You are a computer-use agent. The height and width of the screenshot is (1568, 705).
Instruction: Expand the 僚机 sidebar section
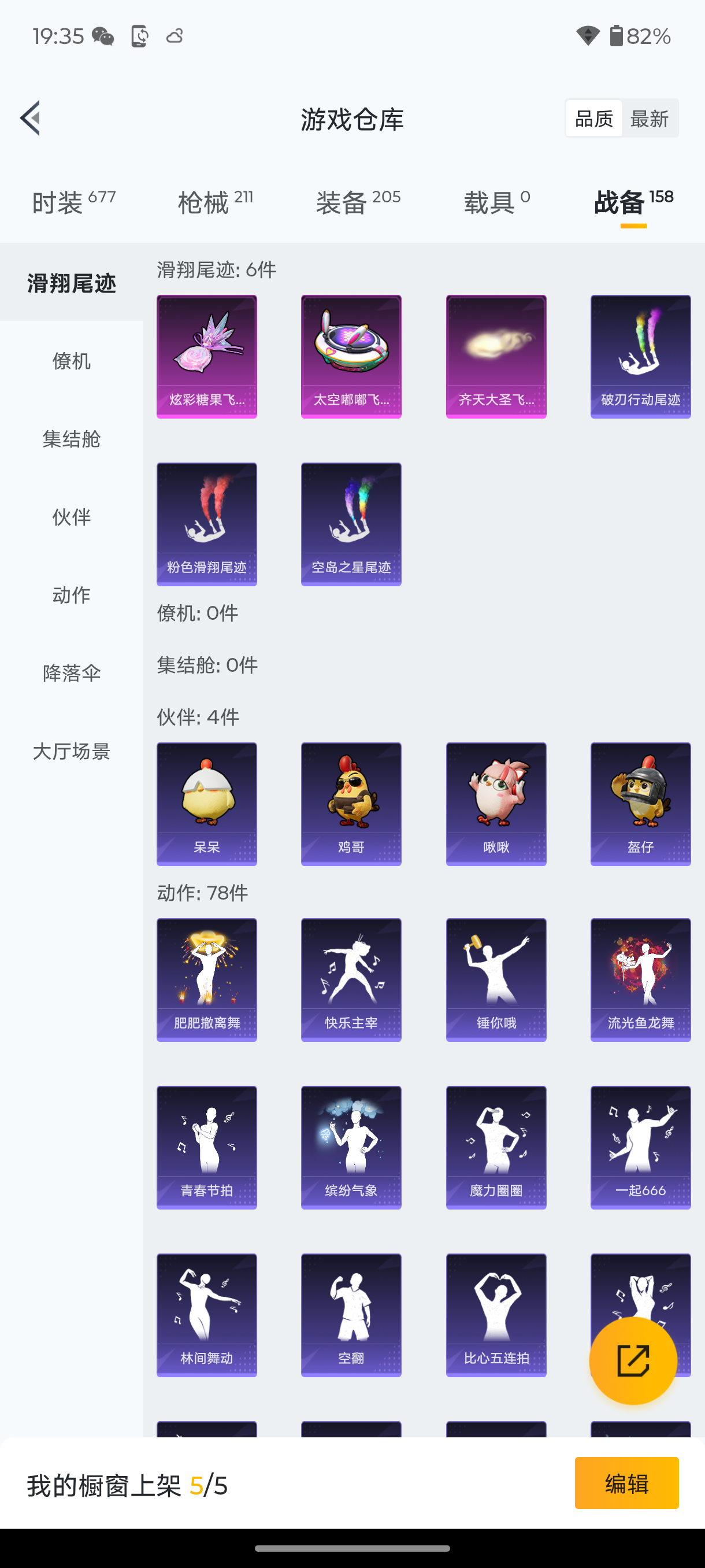tap(71, 361)
